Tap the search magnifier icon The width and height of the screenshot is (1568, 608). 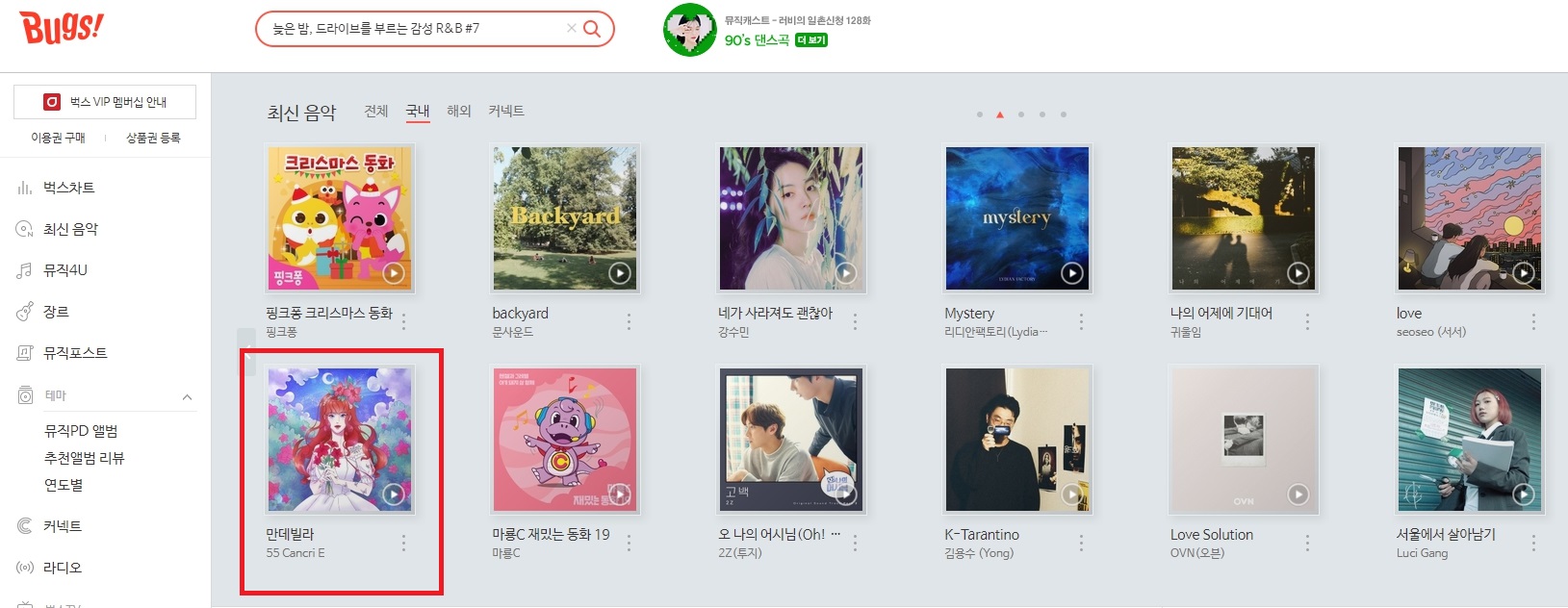pyautogui.click(x=592, y=29)
